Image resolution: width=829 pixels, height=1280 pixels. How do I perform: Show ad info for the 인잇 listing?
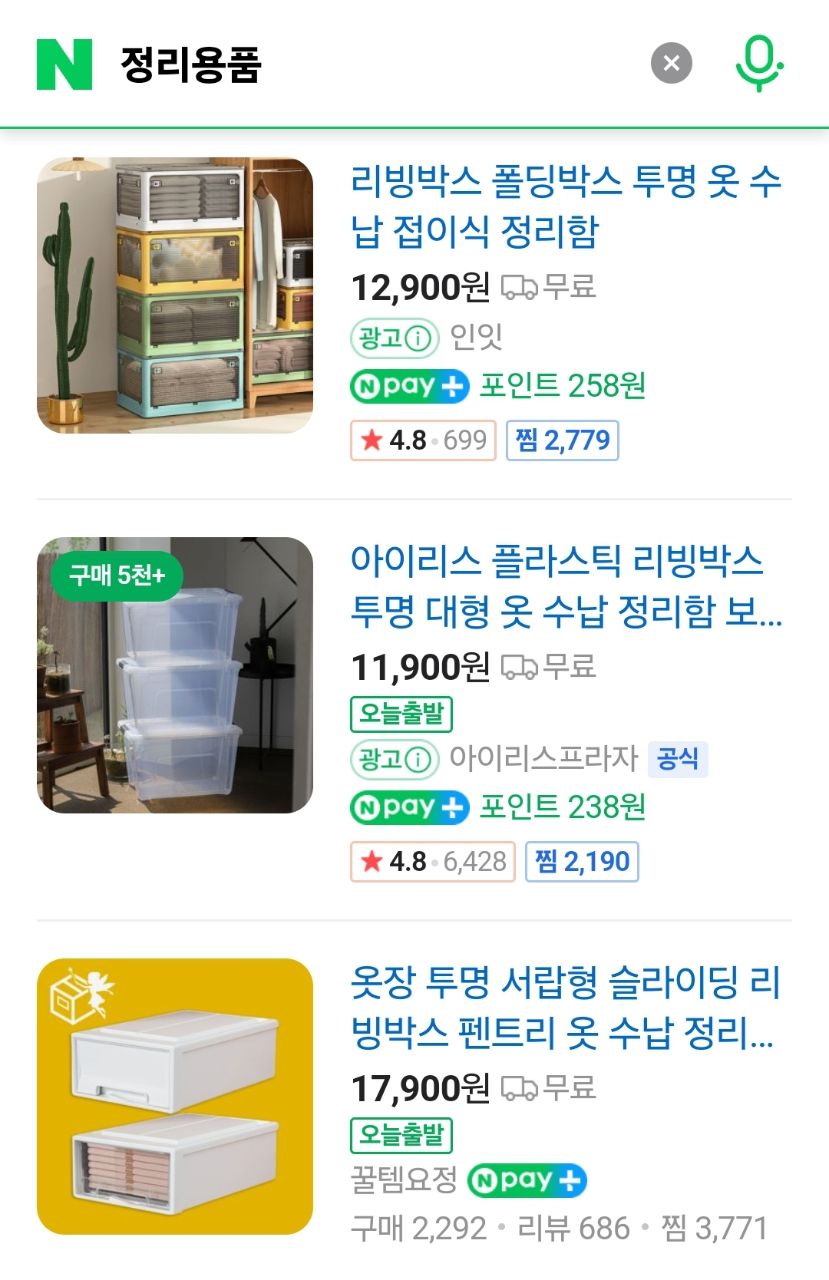394,338
